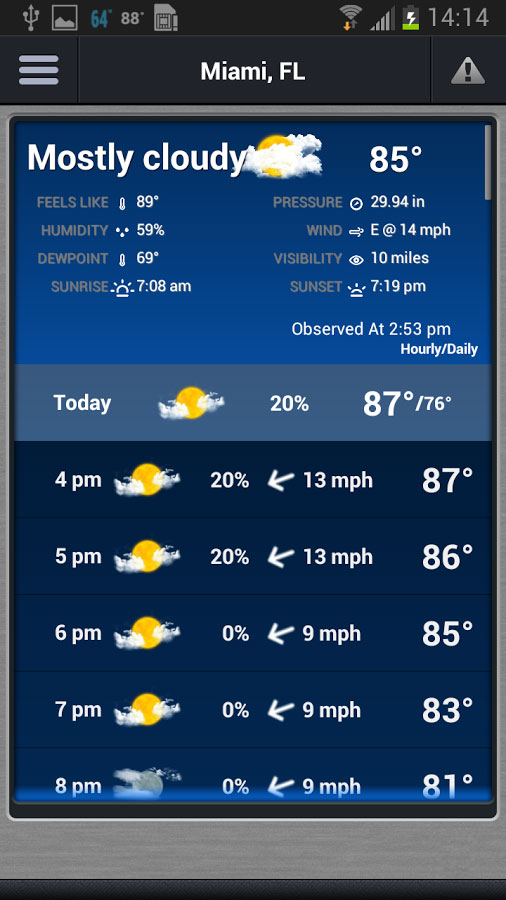This screenshot has width=506, height=900.
Task: Tap the Hourly/Daily toggle link
Action: click(439, 349)
